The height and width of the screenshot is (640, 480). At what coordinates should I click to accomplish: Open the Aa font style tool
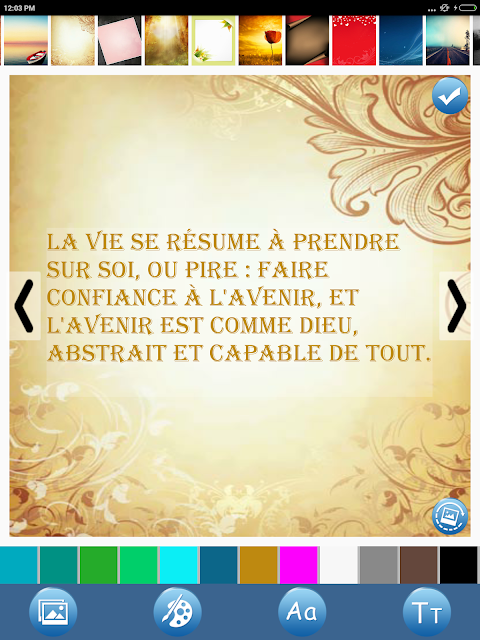(x=302, y=612)
